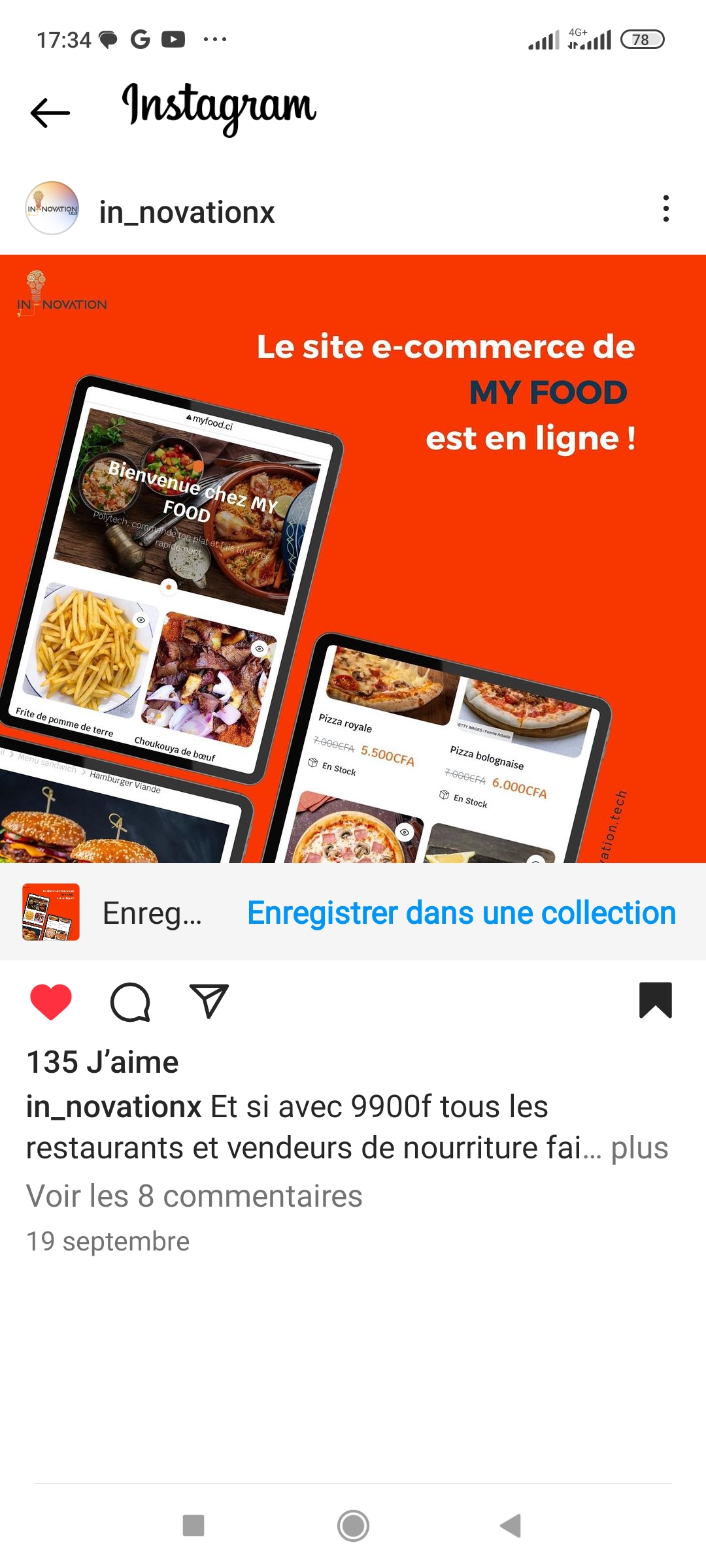Screen dimensions: 706x1568
Task: Open the comment bubble icon
Action: pyautogui.click(x=130, y=1002)
